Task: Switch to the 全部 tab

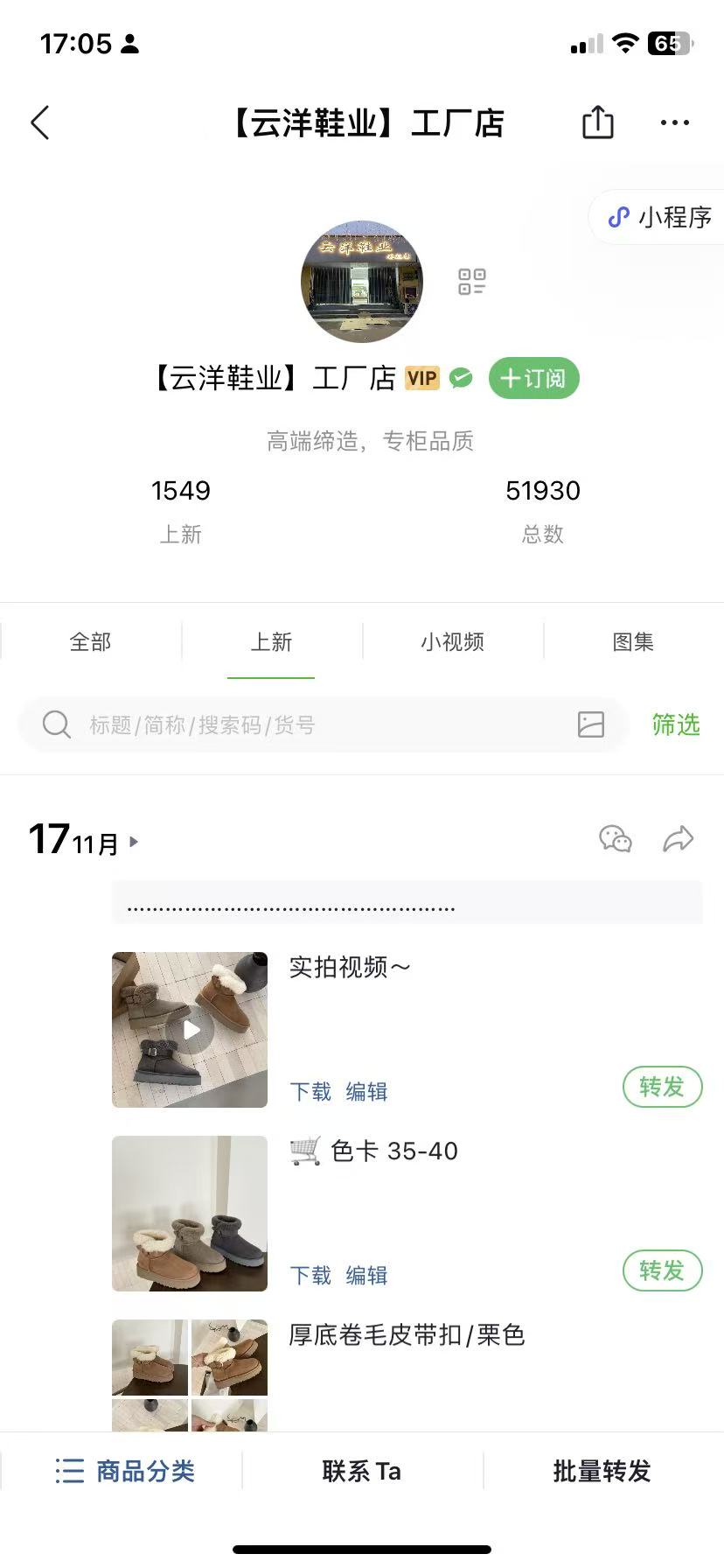Action: (91, 642)
